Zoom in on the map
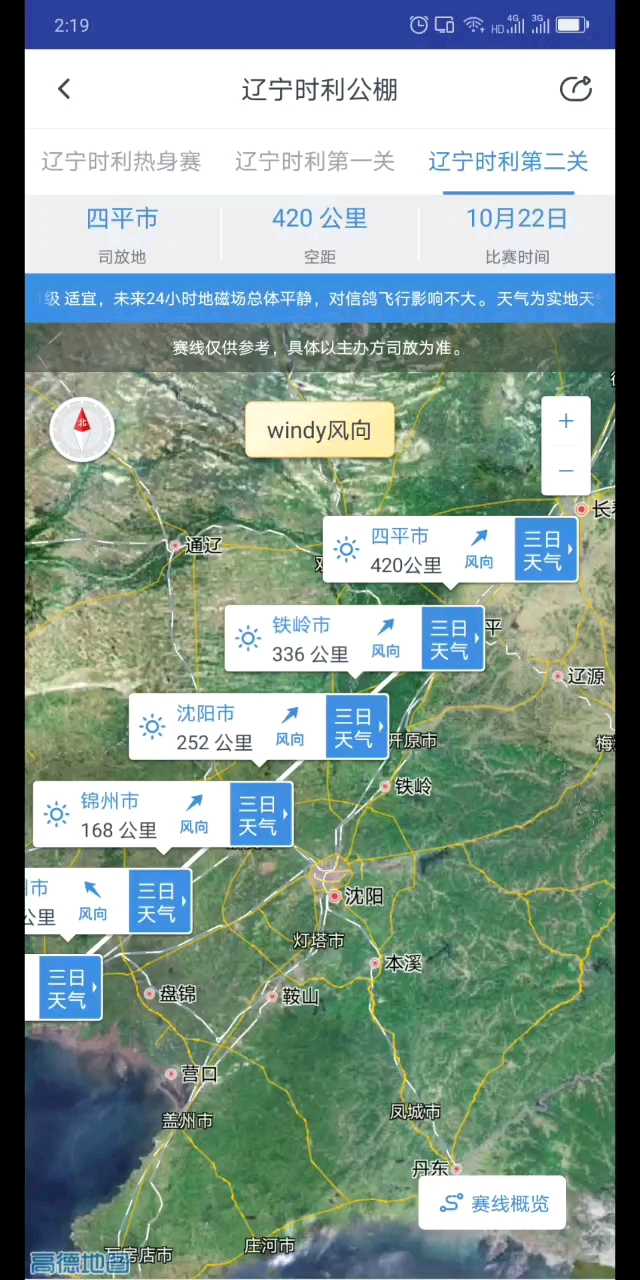Image resolution: width=640 pixels, height=1280 pixels. [x=566, y=422]
